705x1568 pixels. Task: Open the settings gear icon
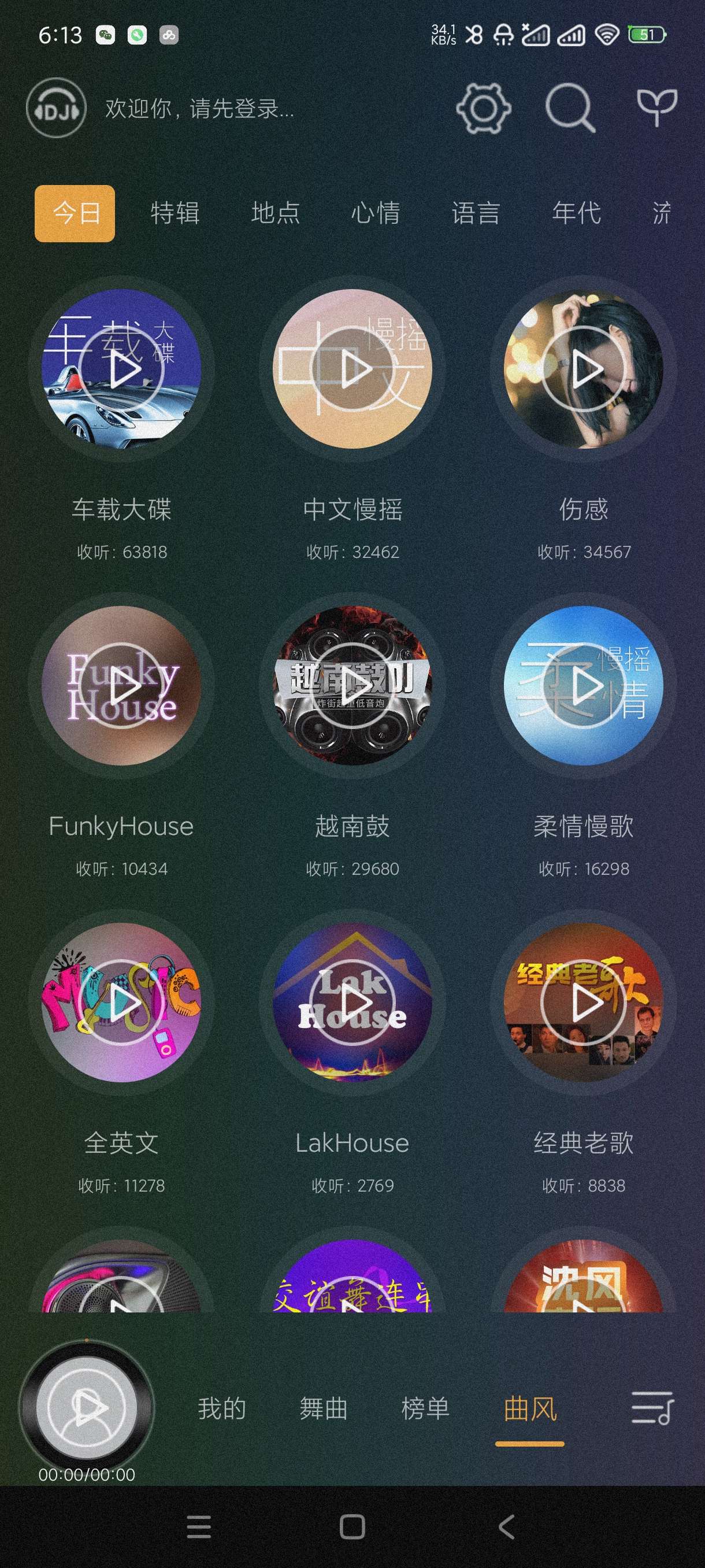coord(483,108)
